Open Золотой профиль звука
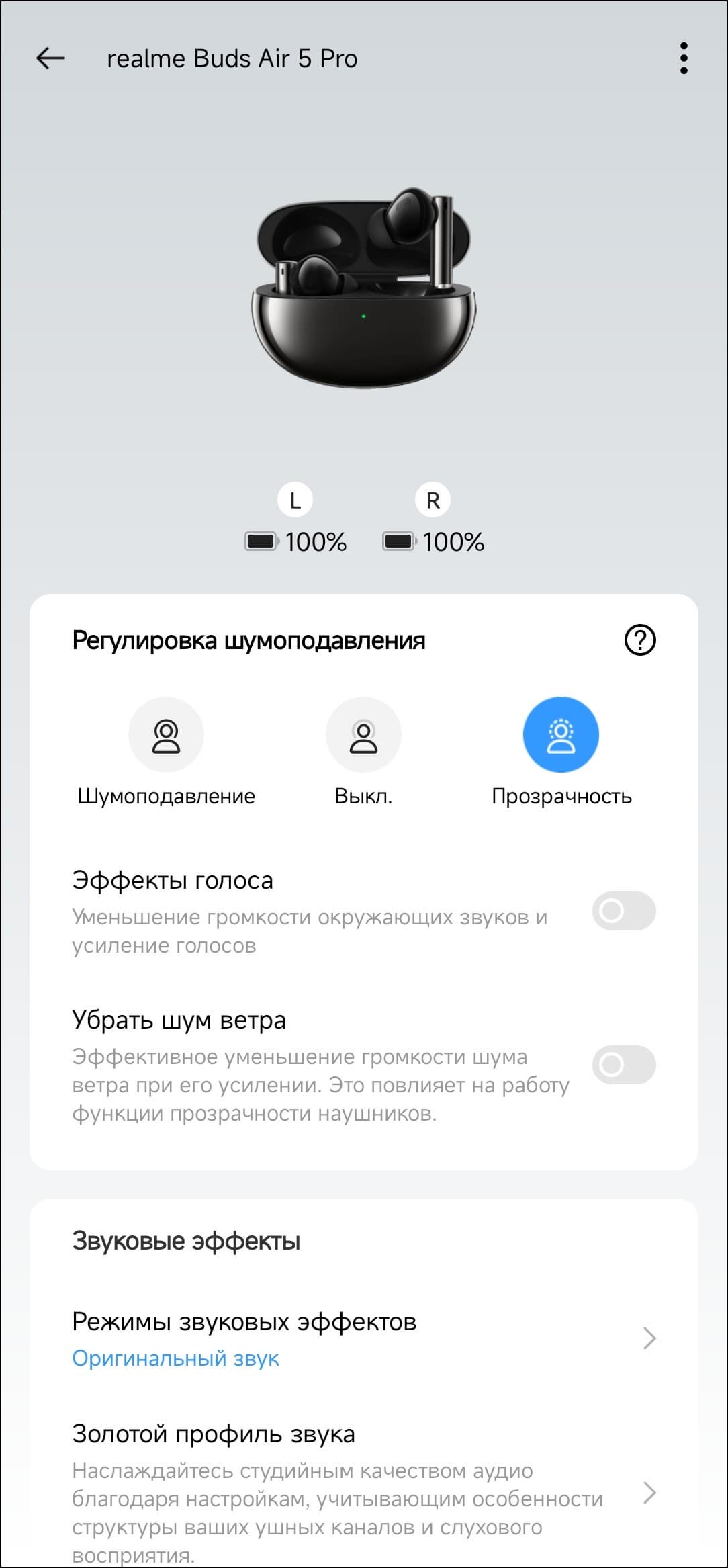Screen dimensions: 728x1568 363,1493
